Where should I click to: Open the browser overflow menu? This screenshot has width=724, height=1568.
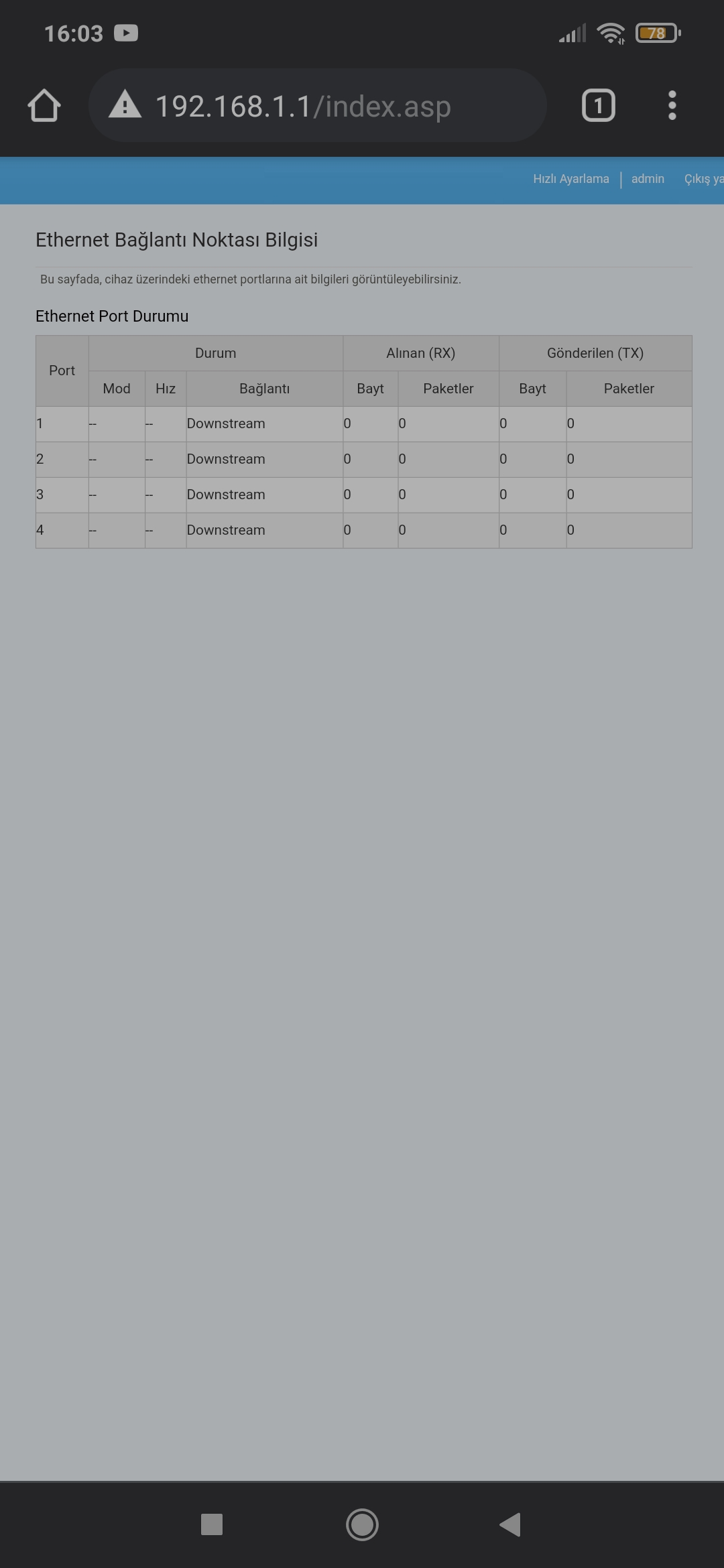[x=672, y=106]
